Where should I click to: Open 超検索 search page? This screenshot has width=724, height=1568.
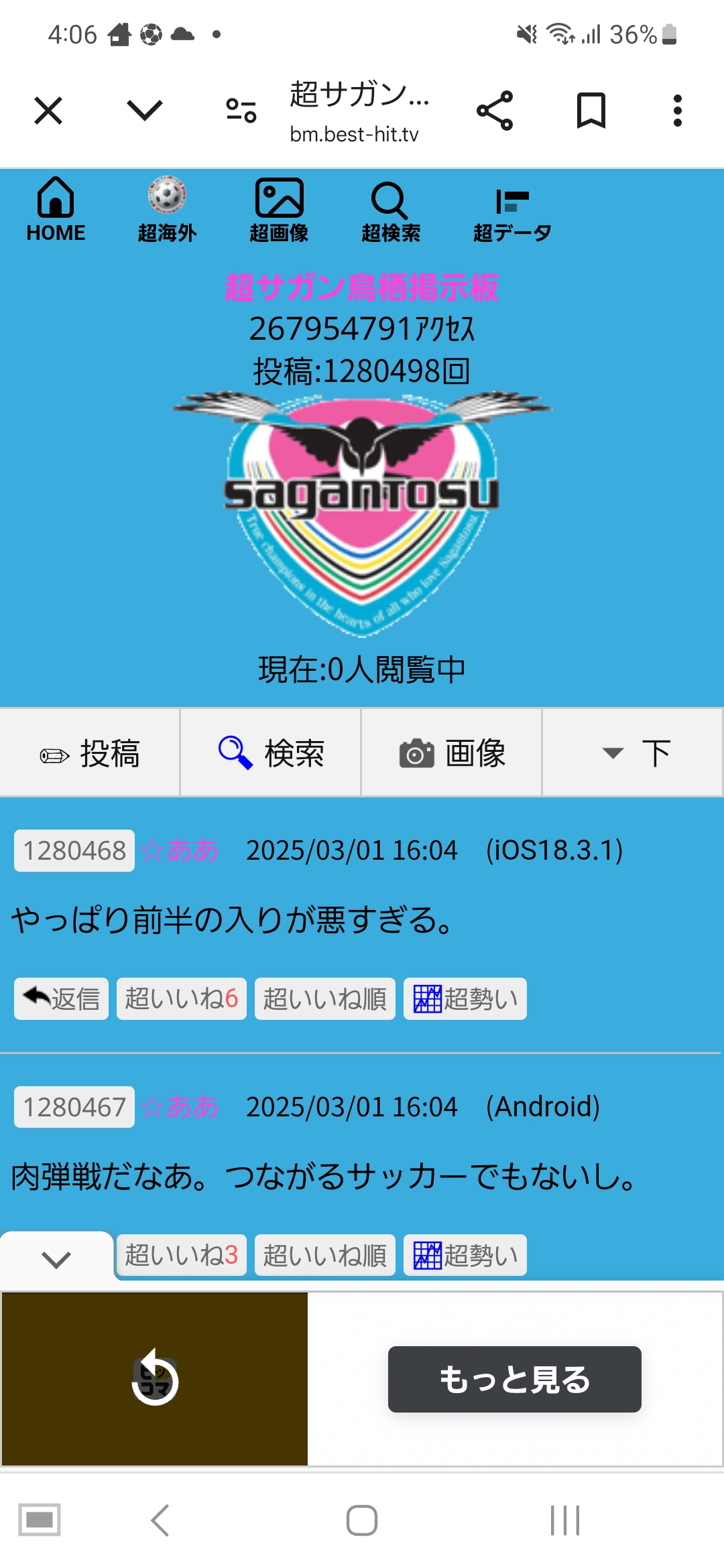390,209
